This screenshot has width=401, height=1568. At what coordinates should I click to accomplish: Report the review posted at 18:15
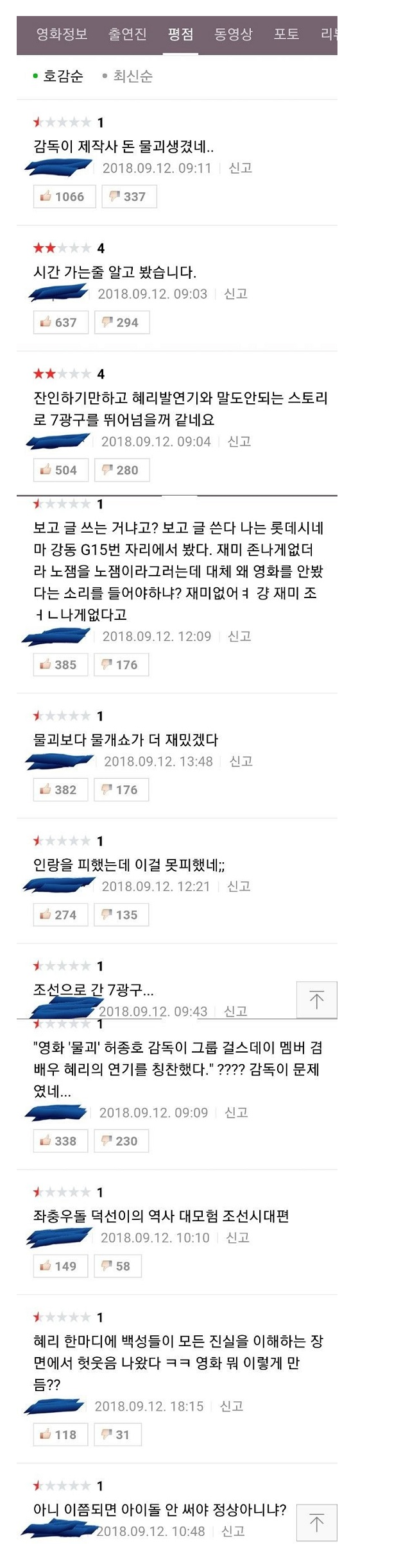click(x=231, y=1406)
